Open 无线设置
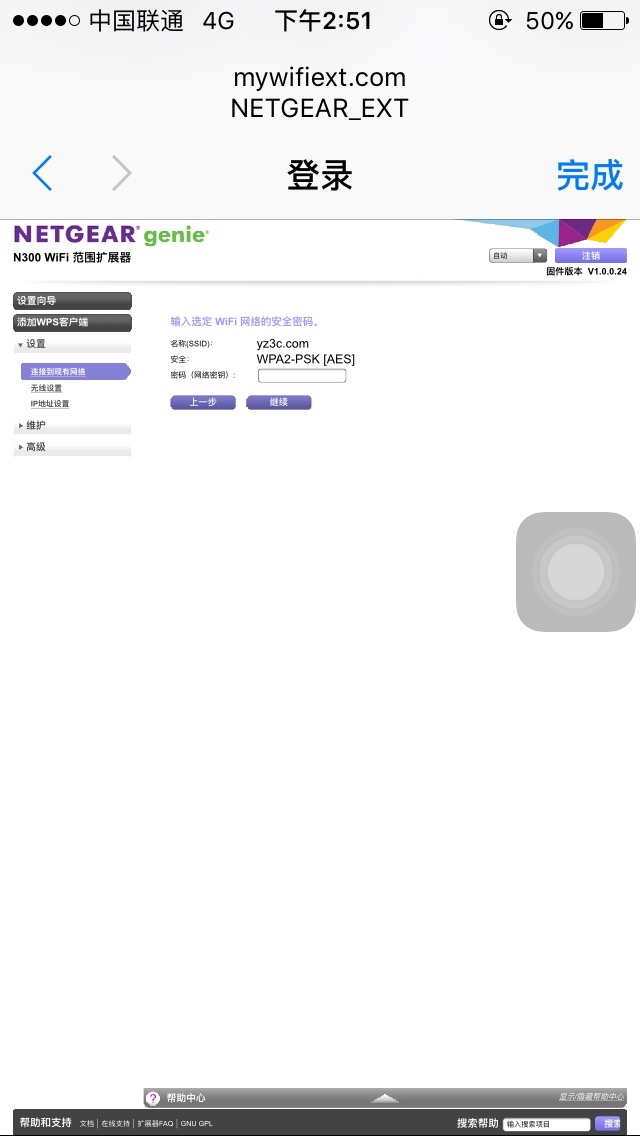The image size is (640, 1136). click(46, 388)
